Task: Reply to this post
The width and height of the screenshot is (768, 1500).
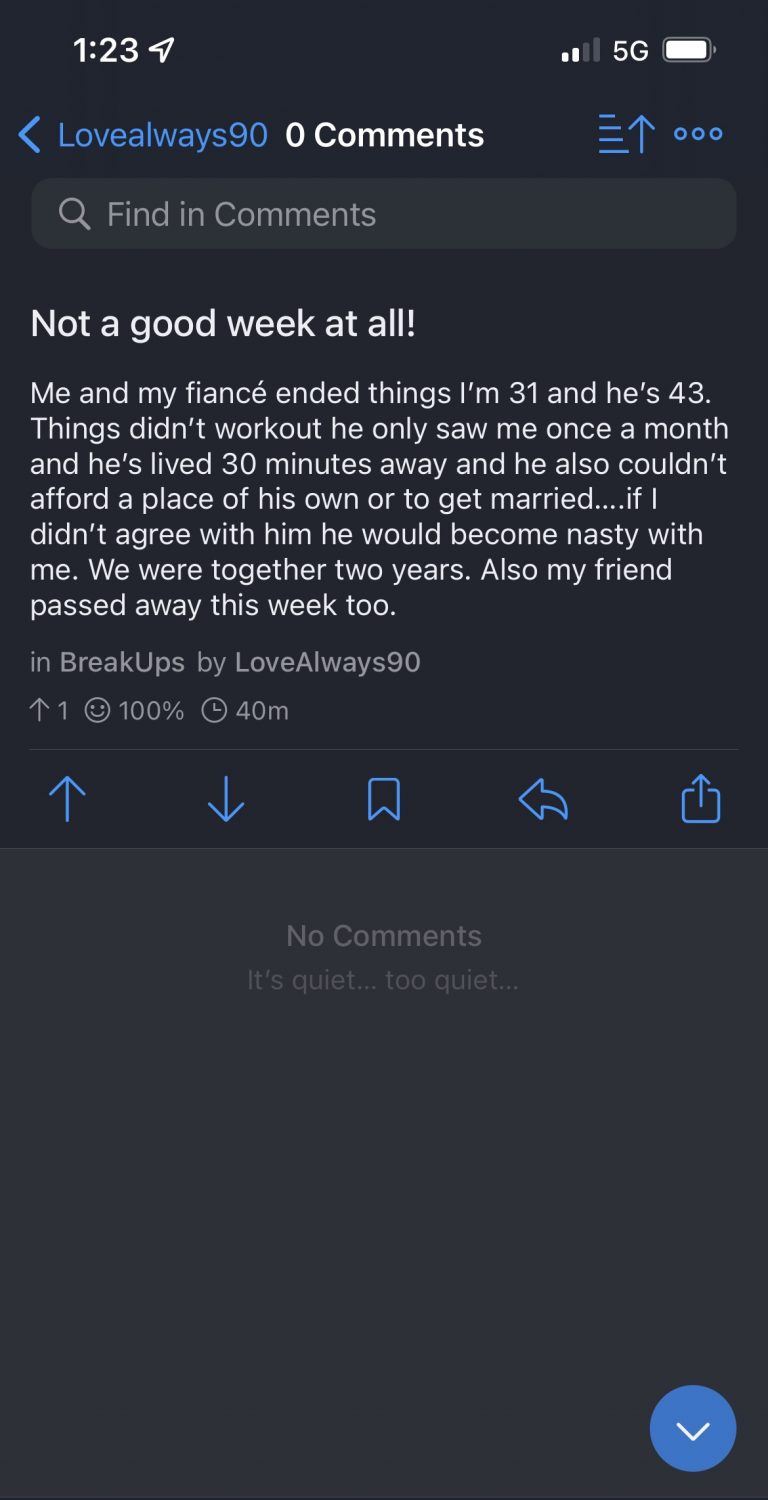Action: [543, 800]
